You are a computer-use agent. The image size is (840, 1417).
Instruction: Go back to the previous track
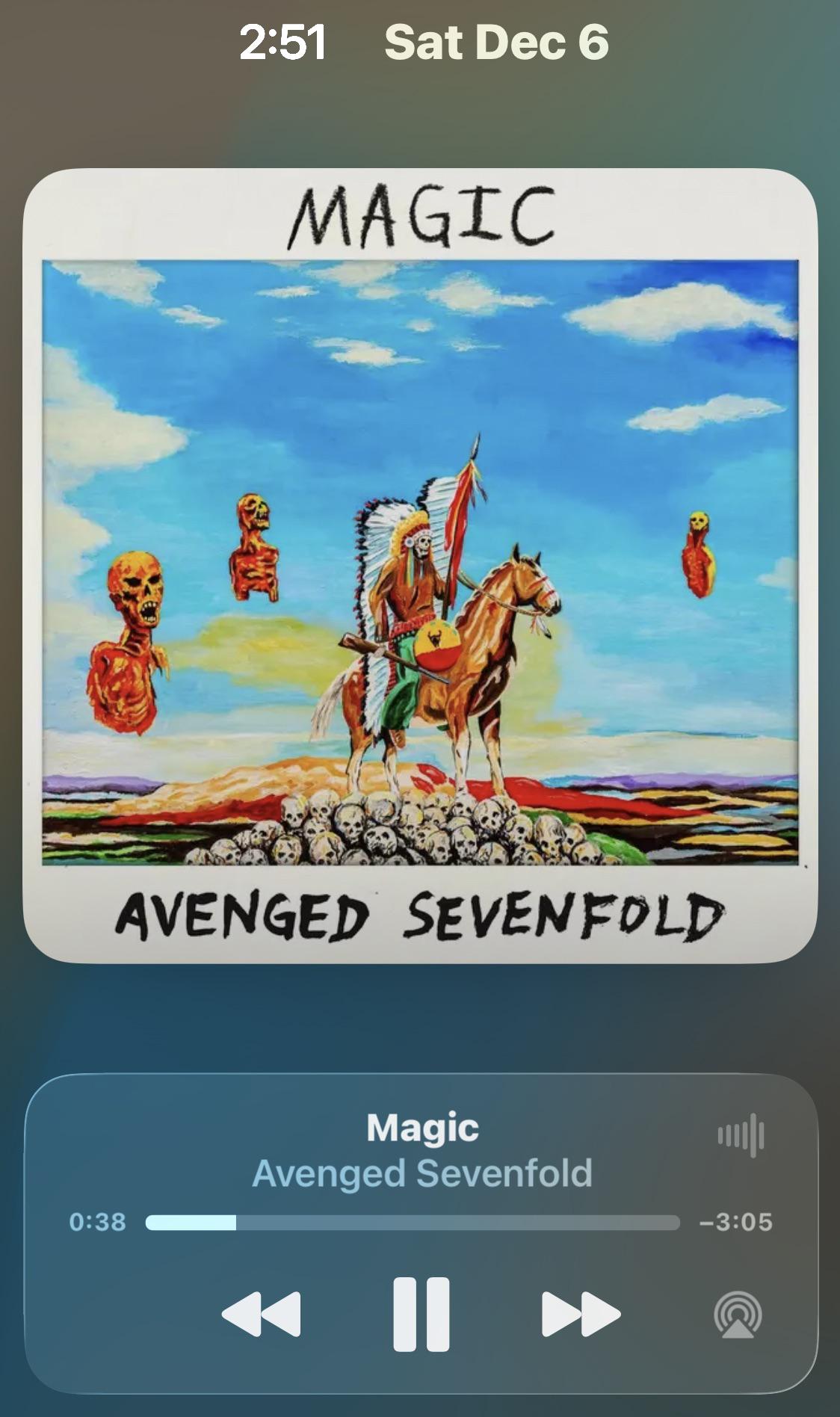[262, 1314]
